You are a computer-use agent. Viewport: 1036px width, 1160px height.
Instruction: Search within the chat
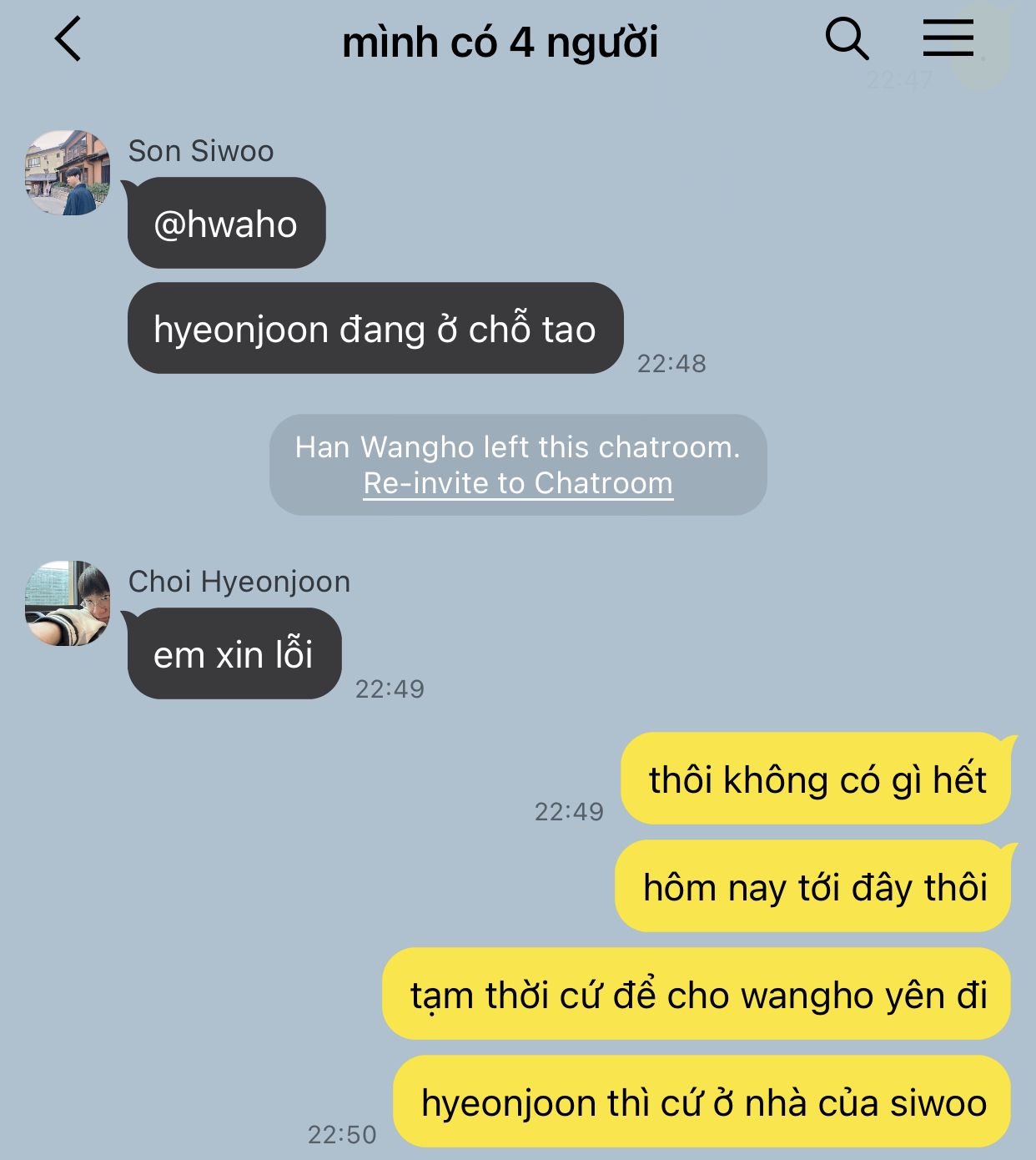(x=846, y=40)
